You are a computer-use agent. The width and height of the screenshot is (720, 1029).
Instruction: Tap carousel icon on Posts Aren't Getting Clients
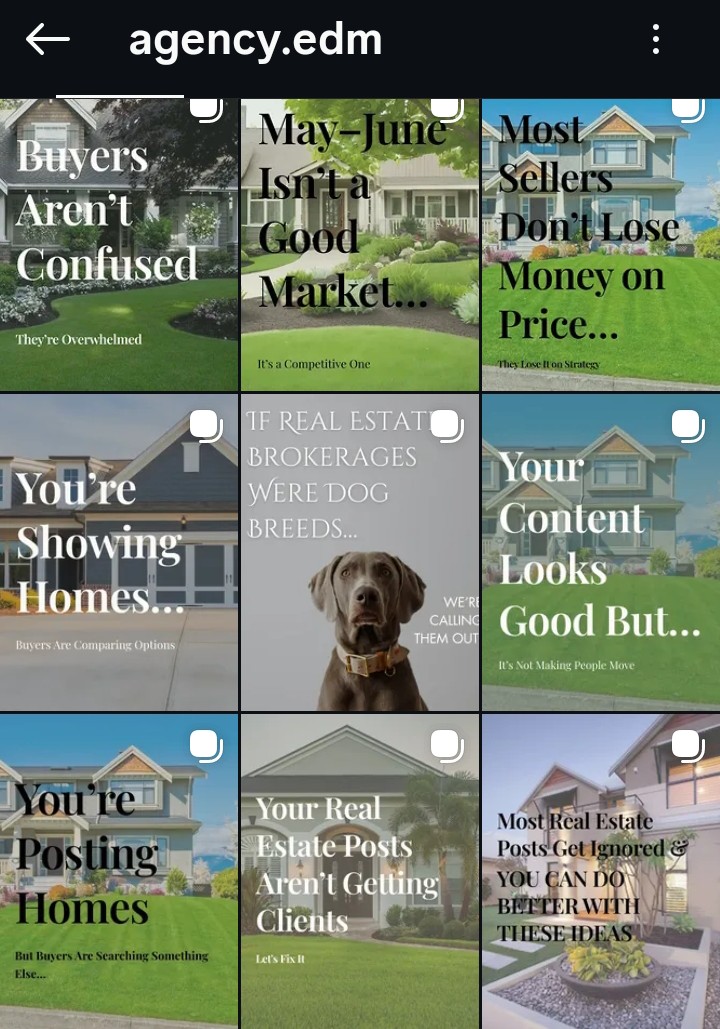[x=445, y=744]
